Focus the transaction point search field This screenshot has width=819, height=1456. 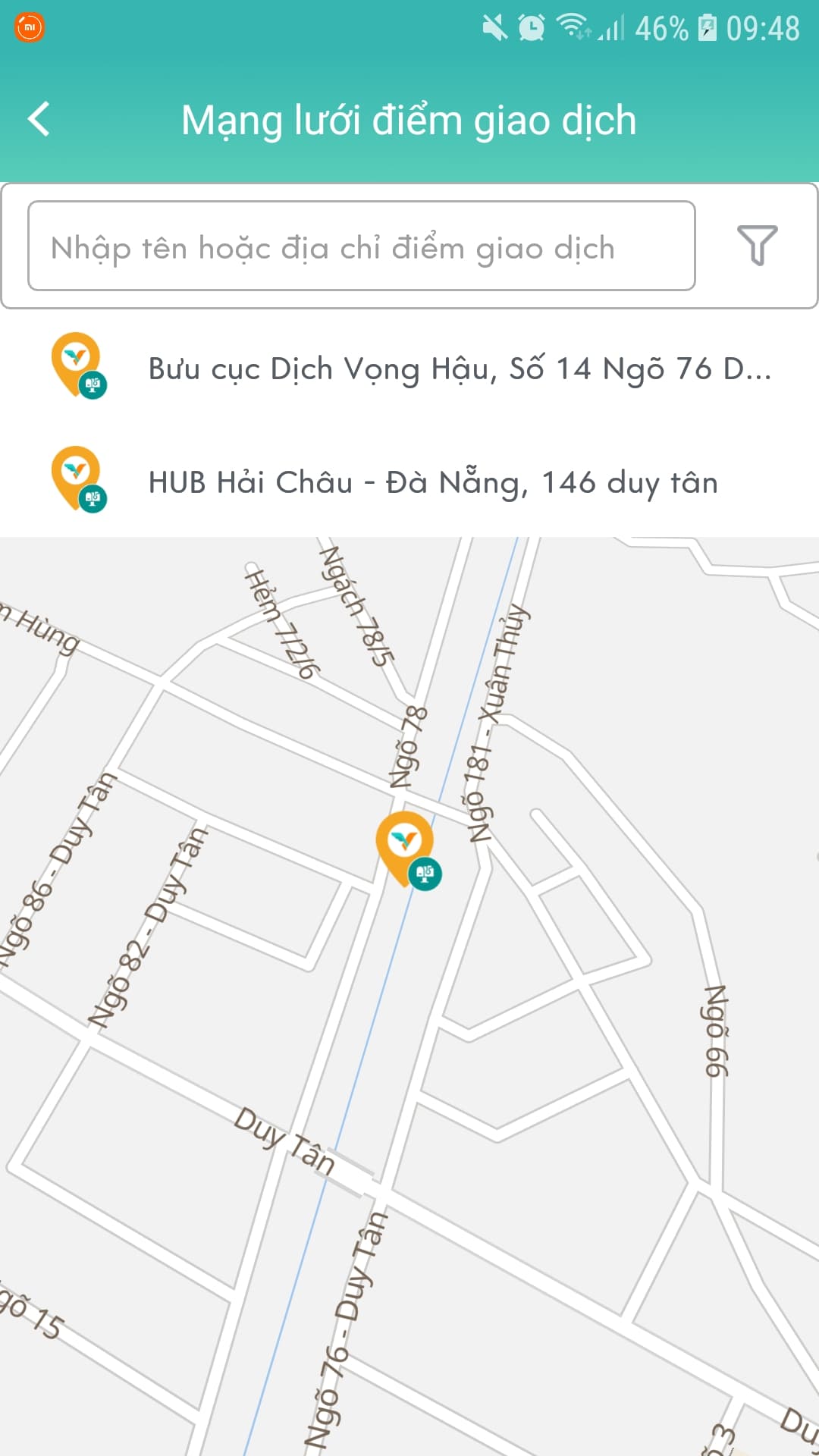coord(361,246)
